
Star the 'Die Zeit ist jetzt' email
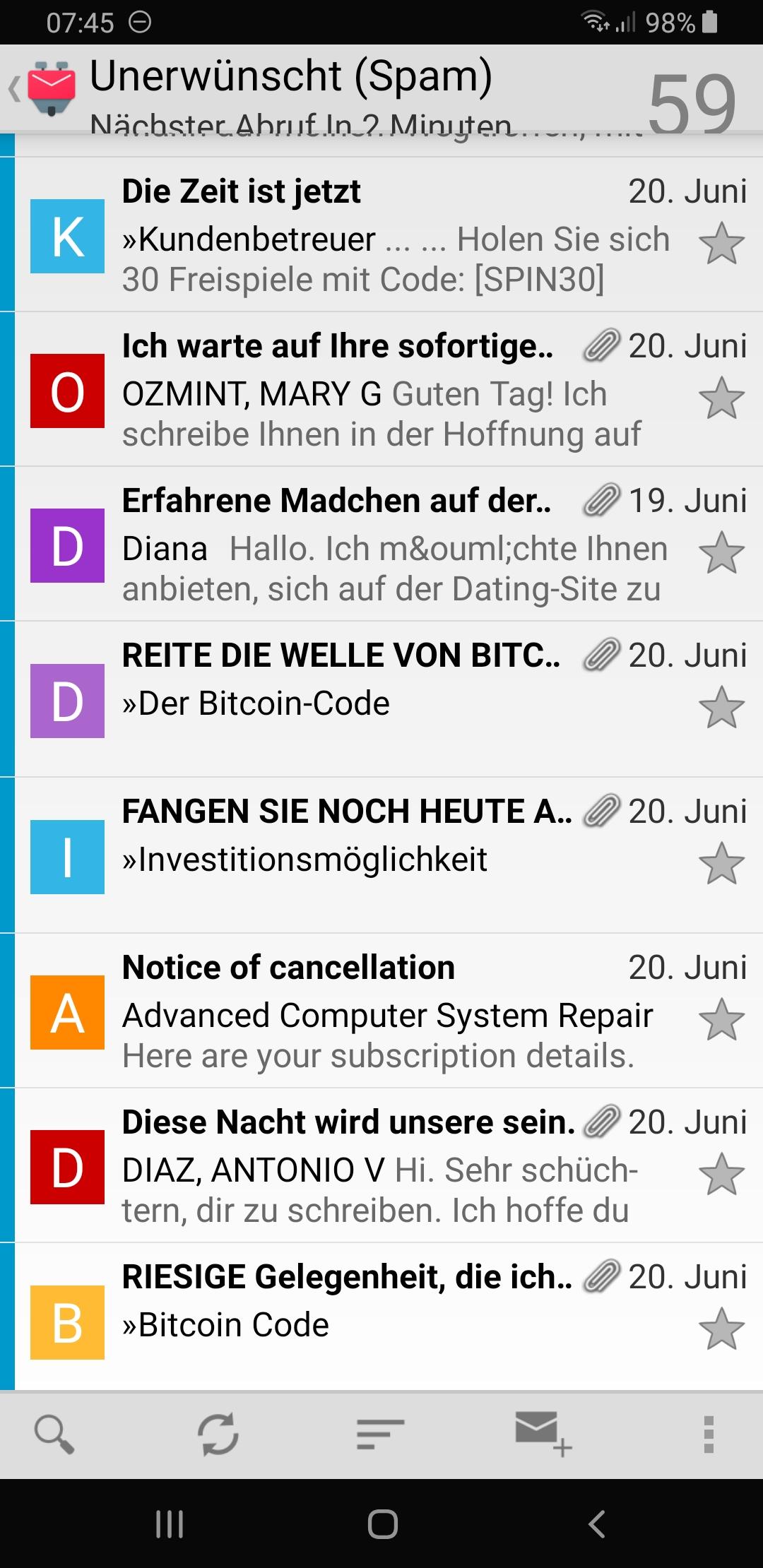click(x=721, y=243)
